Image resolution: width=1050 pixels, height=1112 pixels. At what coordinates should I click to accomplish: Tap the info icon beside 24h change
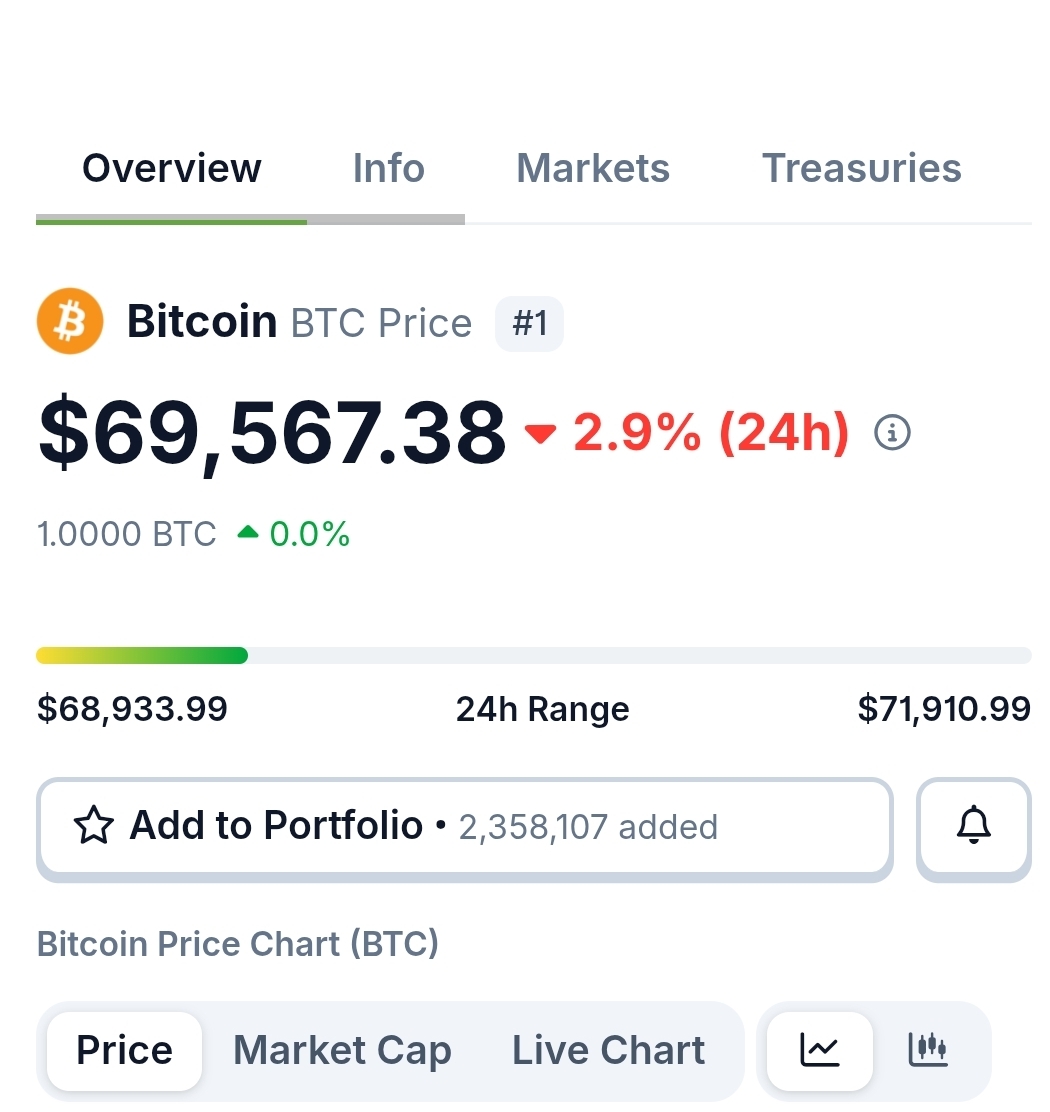pos(892,433)
